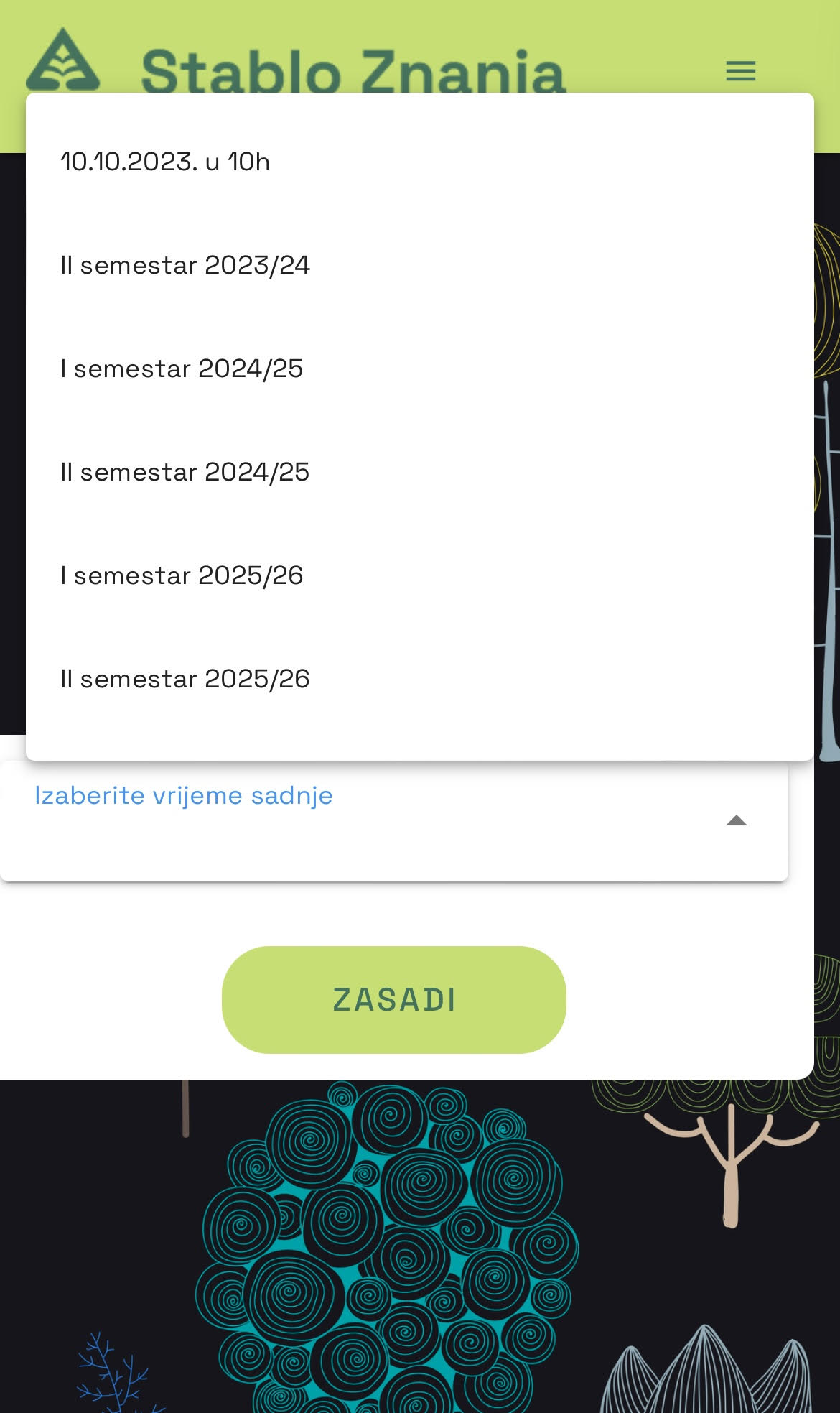840x1413 pixels.
Task: Select II semestar 2024/25
Action: pyautogui.click(x=420, y=472)
